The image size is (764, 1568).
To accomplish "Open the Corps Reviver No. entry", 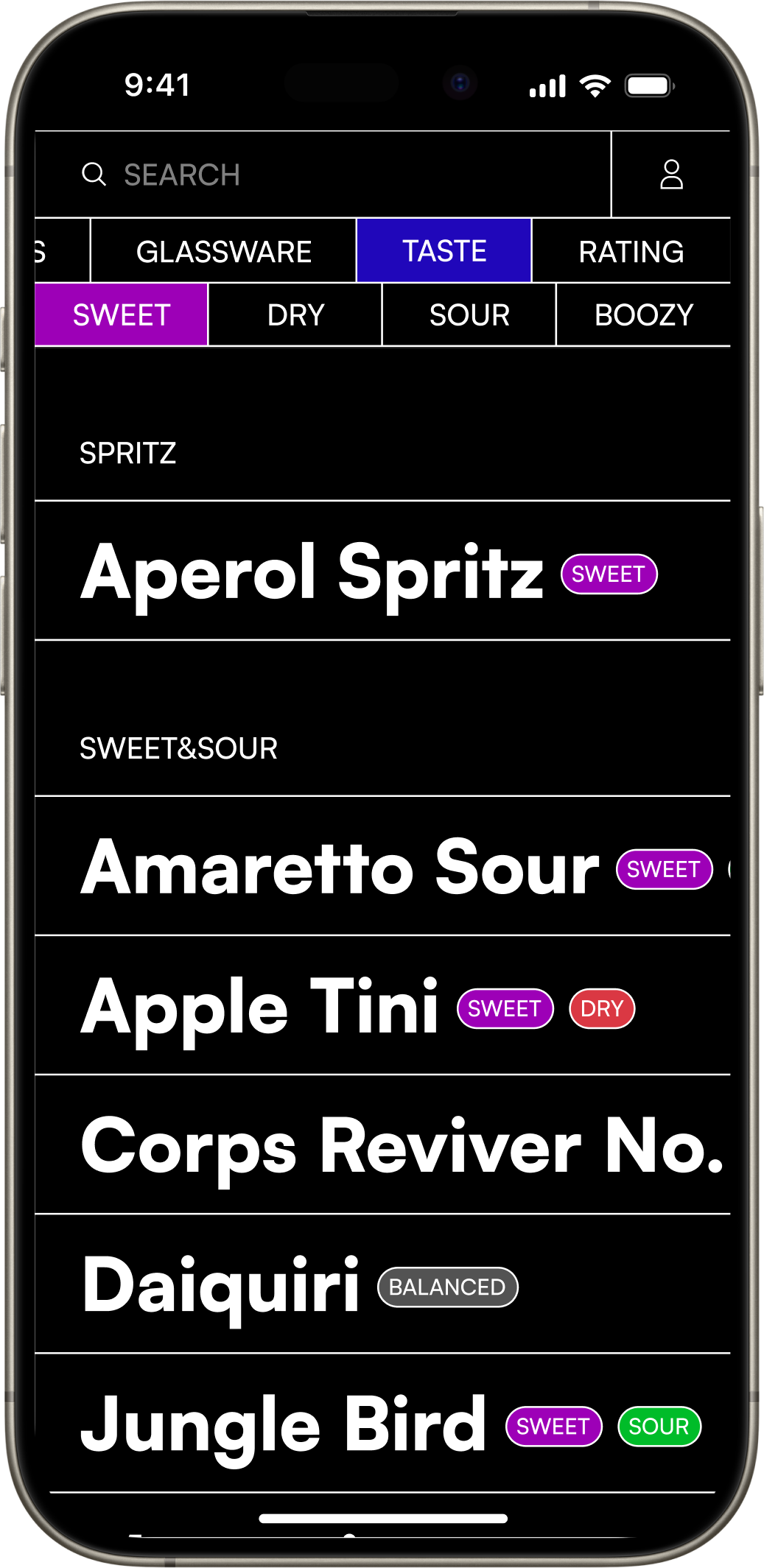I will click(402, 1146).
